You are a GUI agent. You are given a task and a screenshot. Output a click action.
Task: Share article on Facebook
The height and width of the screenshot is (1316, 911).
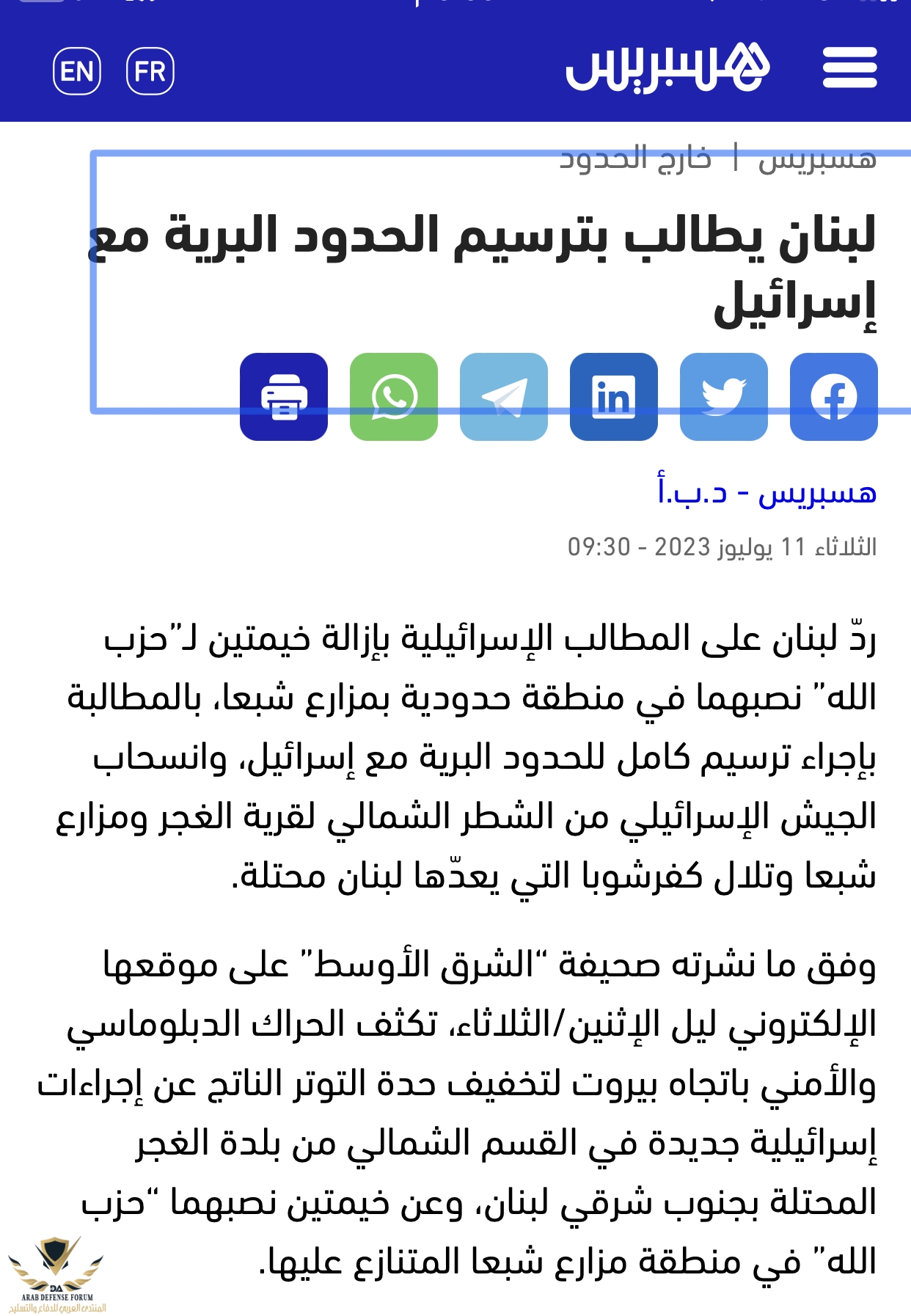[833, 397]
